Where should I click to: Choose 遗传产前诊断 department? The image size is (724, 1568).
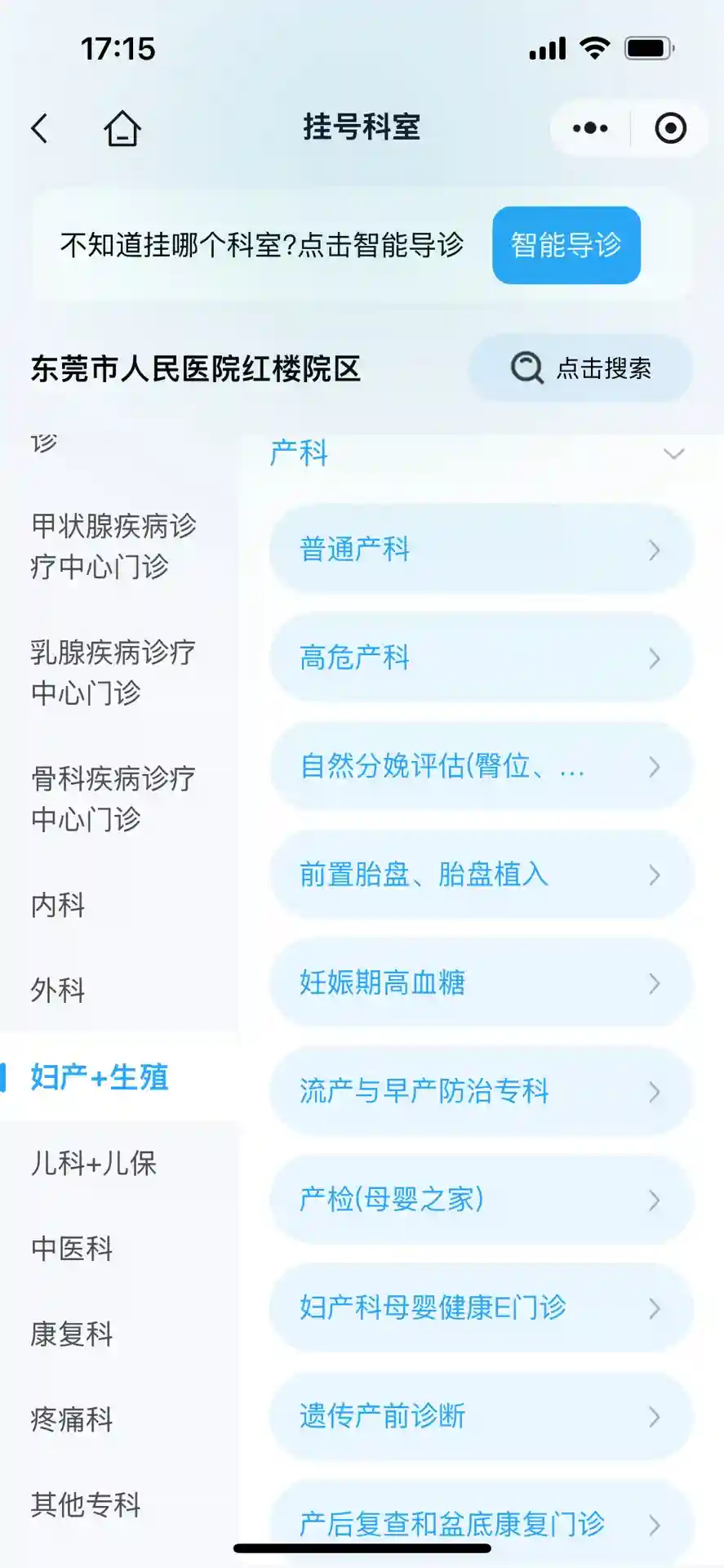click(482, 1417)
